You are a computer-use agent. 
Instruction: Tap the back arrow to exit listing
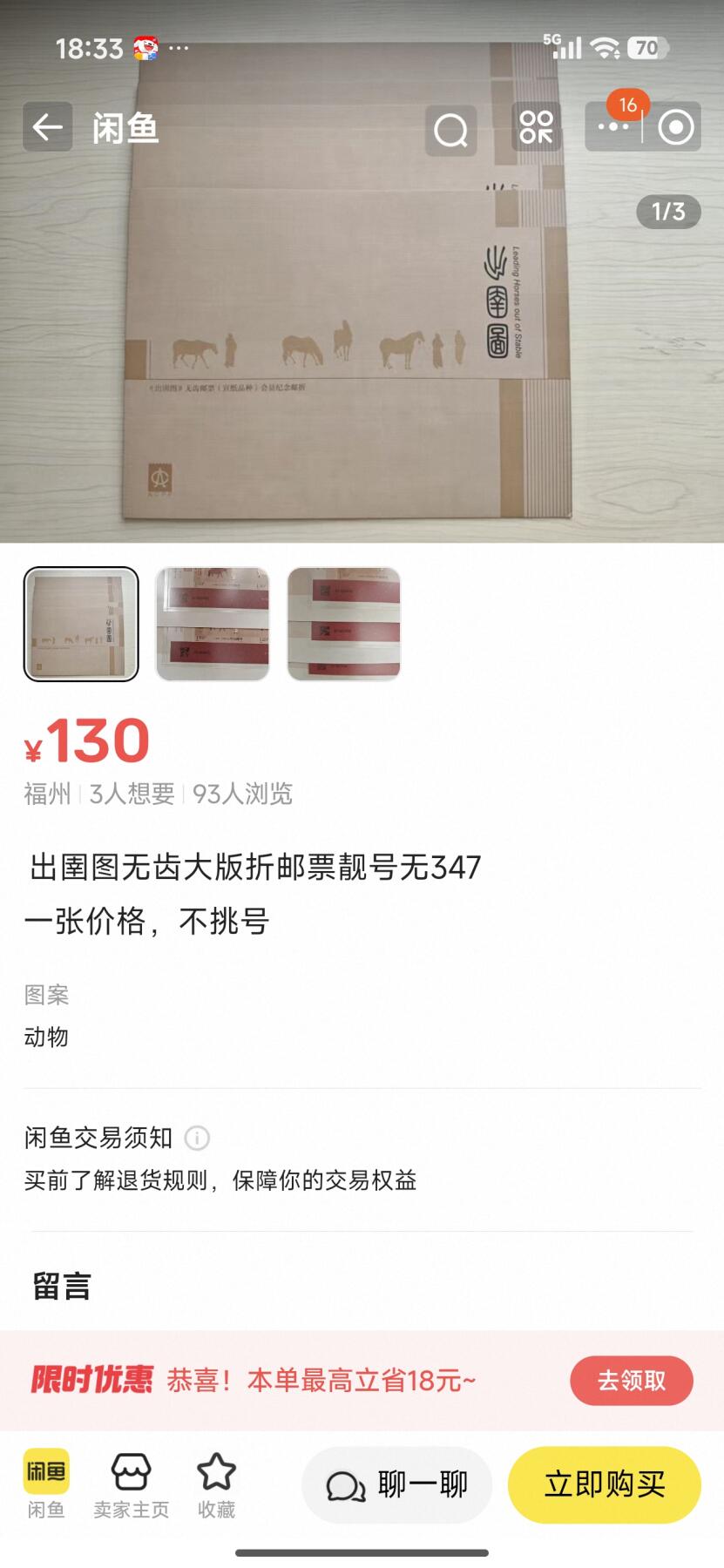click(x=47, y=127)
